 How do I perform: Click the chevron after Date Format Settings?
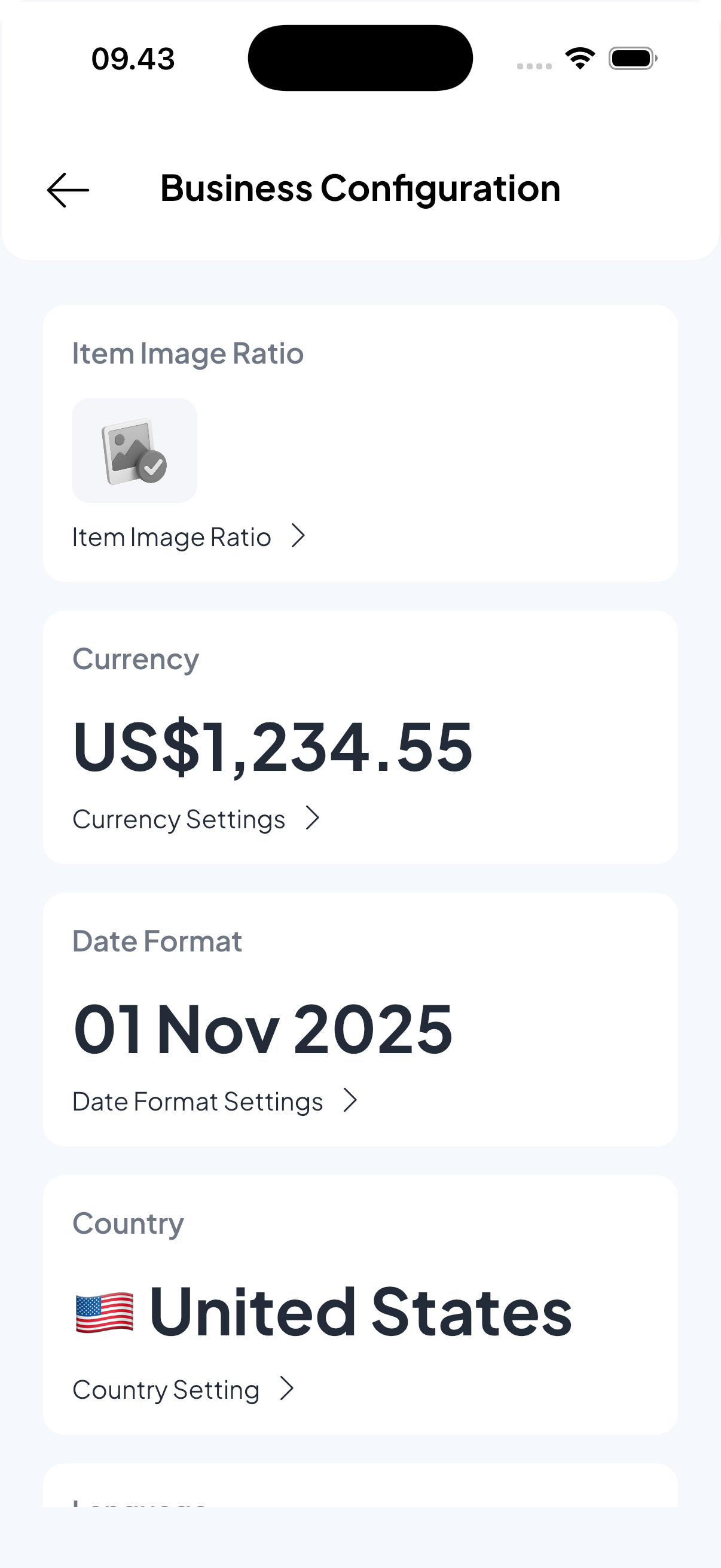350,1100
